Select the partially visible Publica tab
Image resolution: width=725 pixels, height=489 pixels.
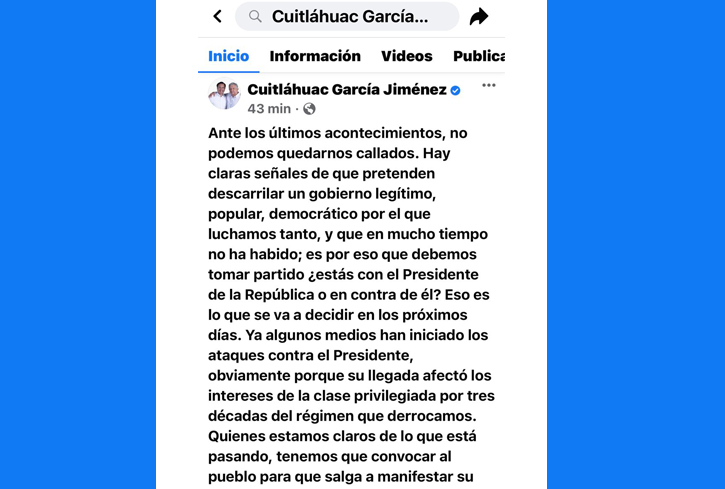pos(479,56)
